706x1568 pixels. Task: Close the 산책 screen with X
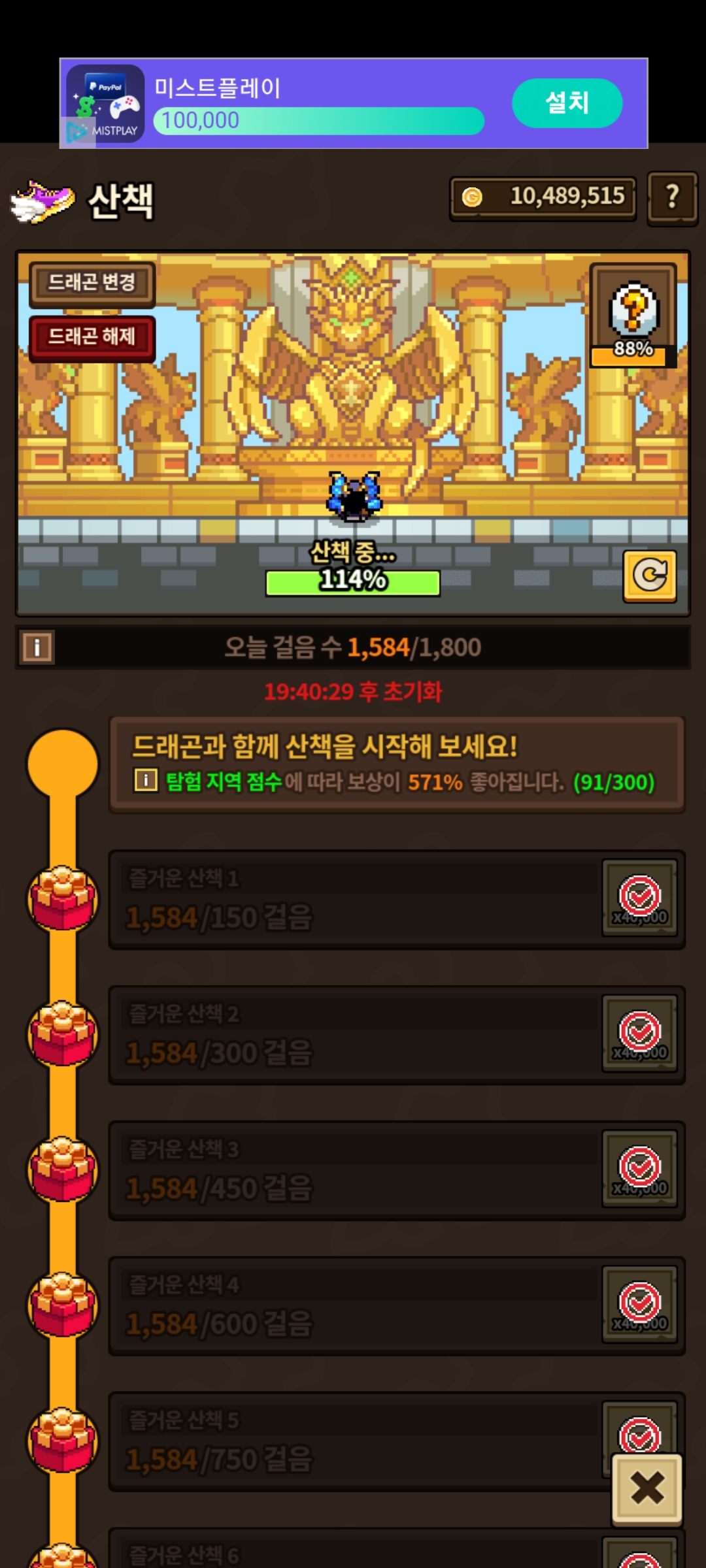(647, 1489)
